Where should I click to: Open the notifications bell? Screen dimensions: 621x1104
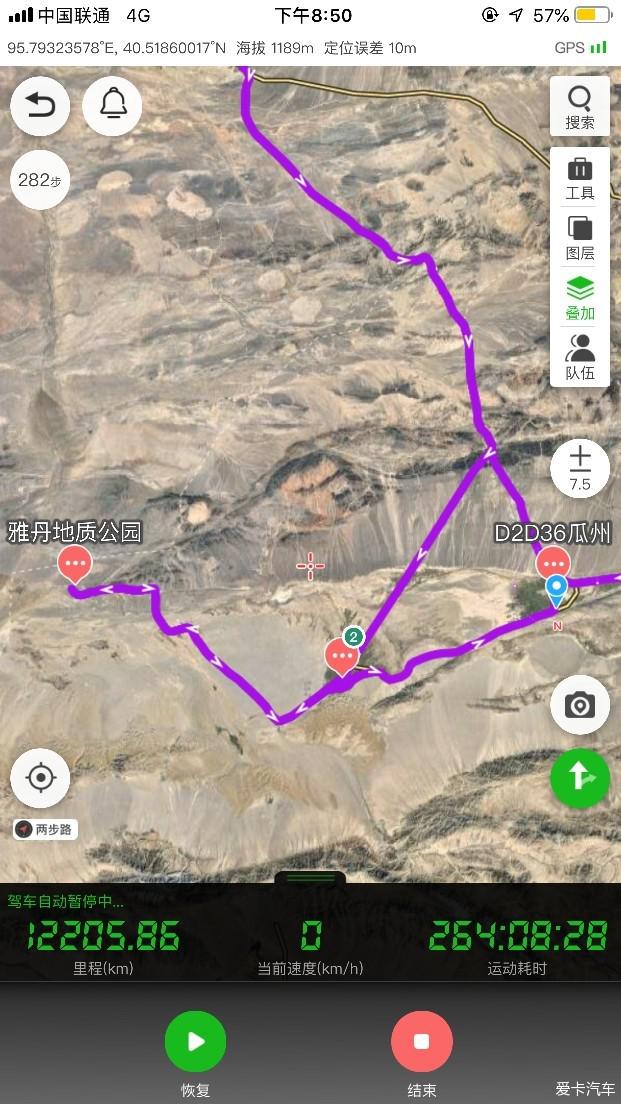pos(112,105)
